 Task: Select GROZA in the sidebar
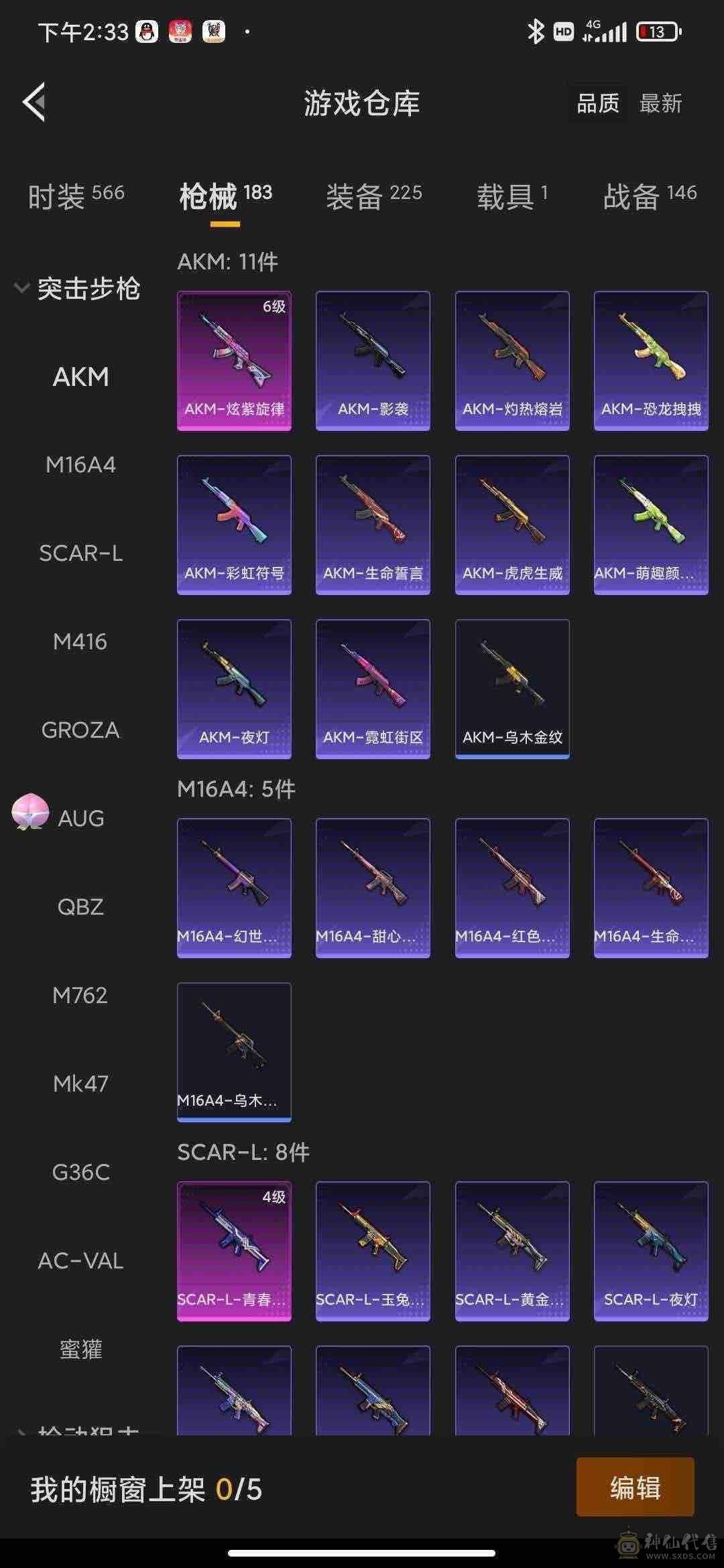(80, 730)
